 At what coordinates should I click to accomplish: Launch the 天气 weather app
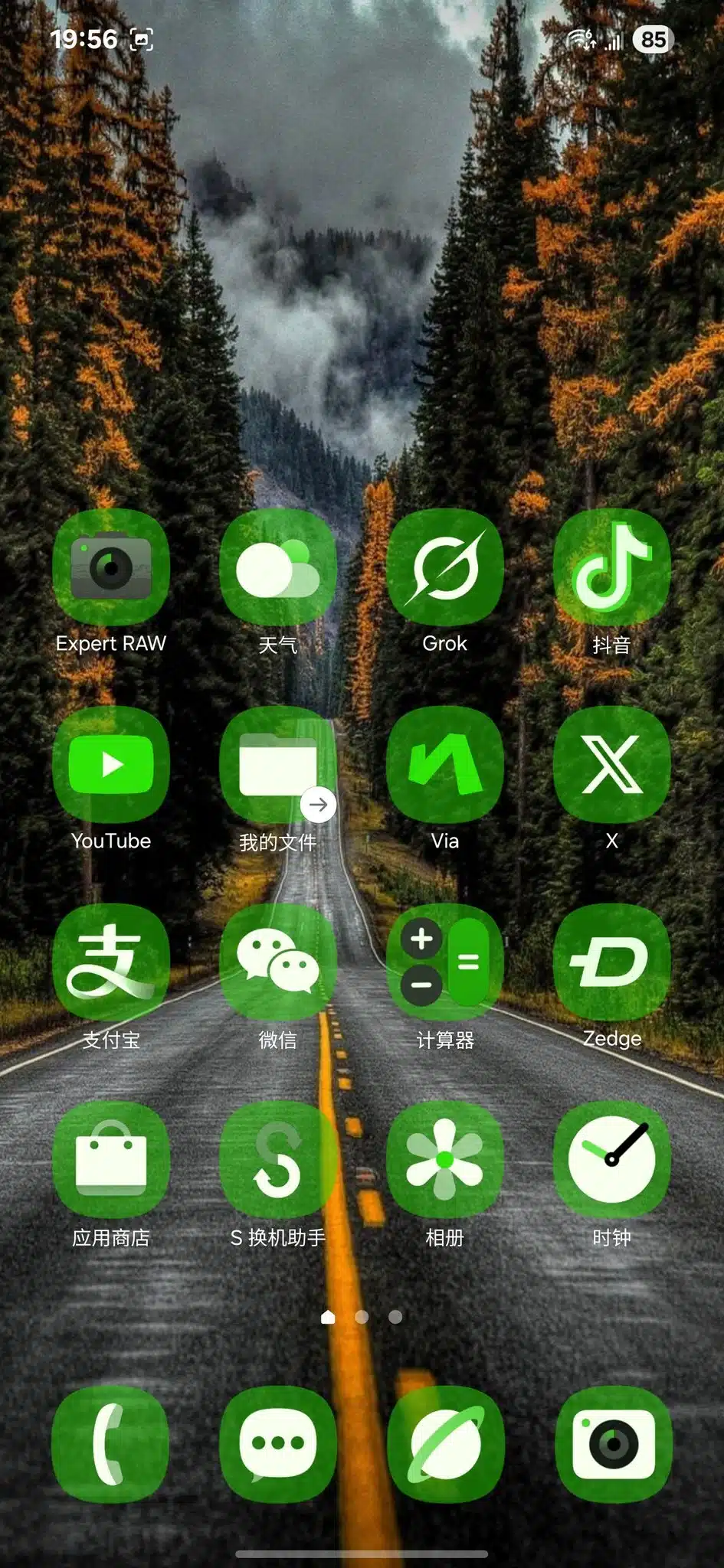click(277, 567)
